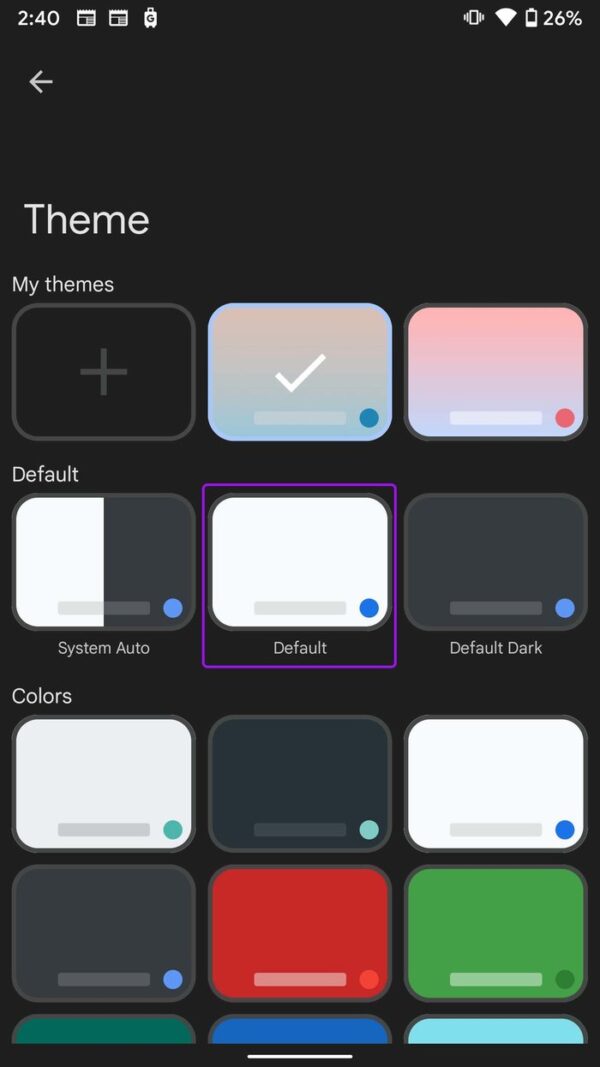
Task: Pick the dark navy theme with teal dot
Action: point(300,783)
